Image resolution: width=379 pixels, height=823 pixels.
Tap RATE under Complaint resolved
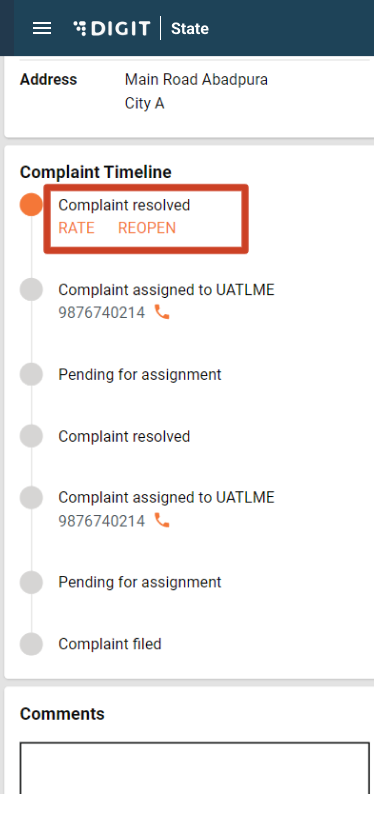(x=76, y=228)
